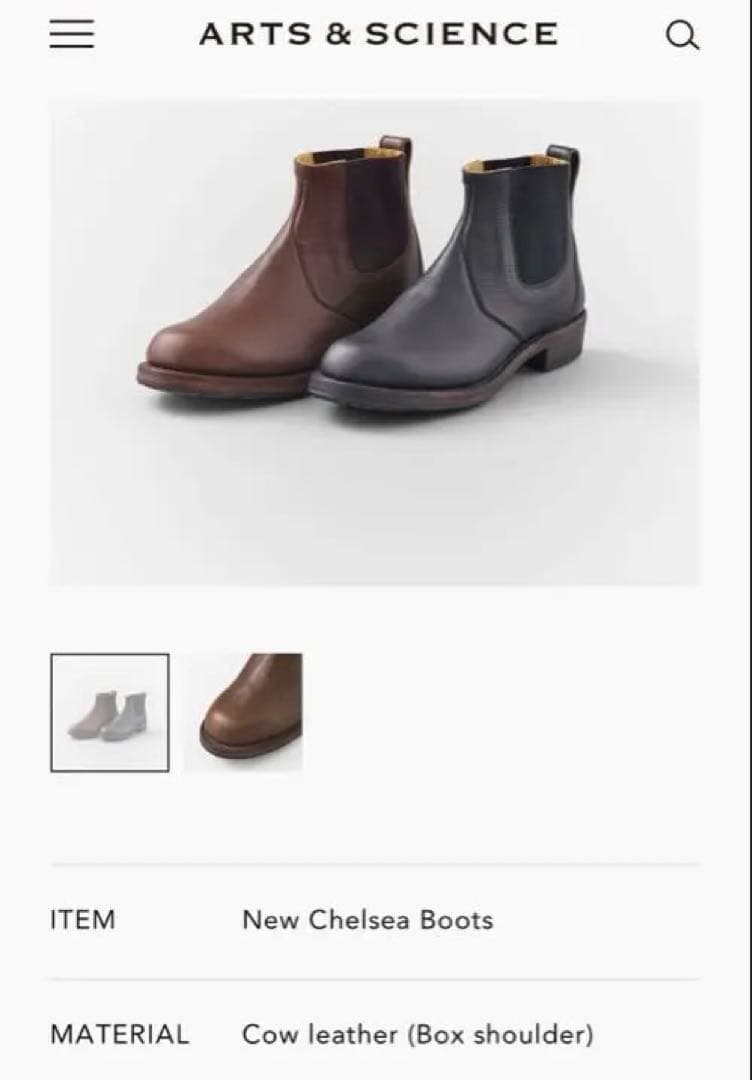Open the search icon
The image size is (752, 1080).
click(682, 36)
